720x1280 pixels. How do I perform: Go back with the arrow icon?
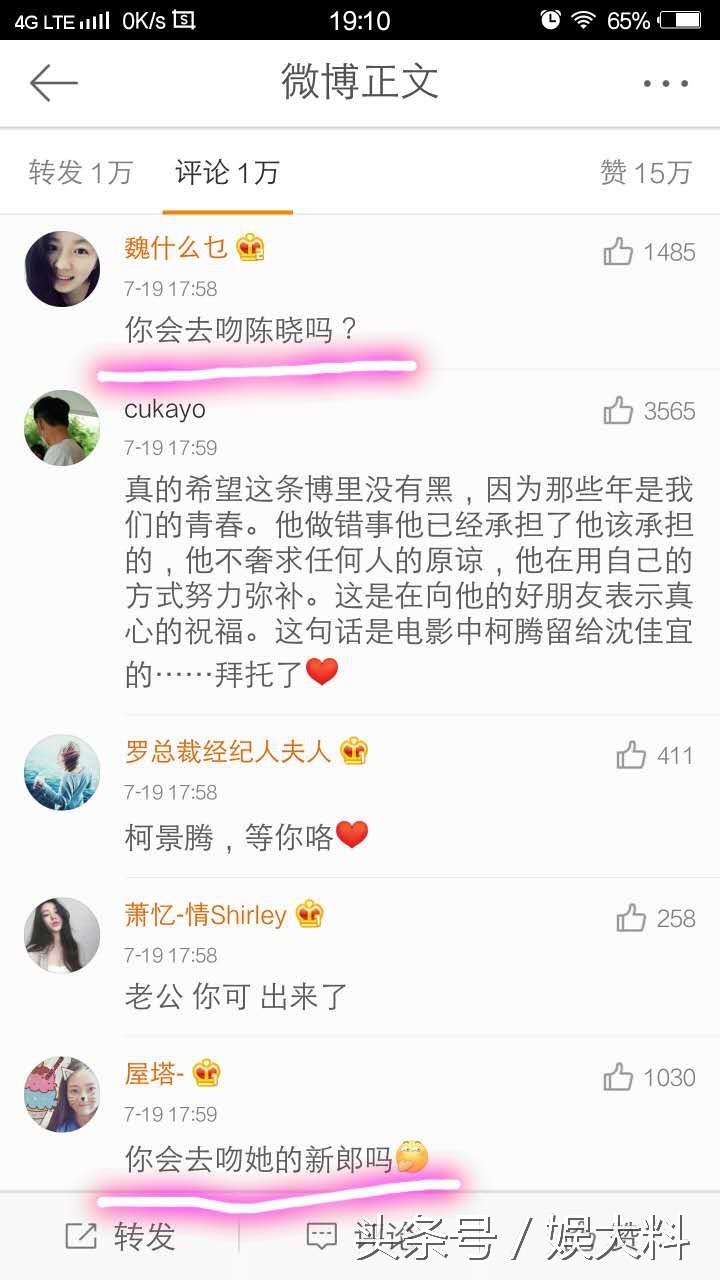[54, 83]
